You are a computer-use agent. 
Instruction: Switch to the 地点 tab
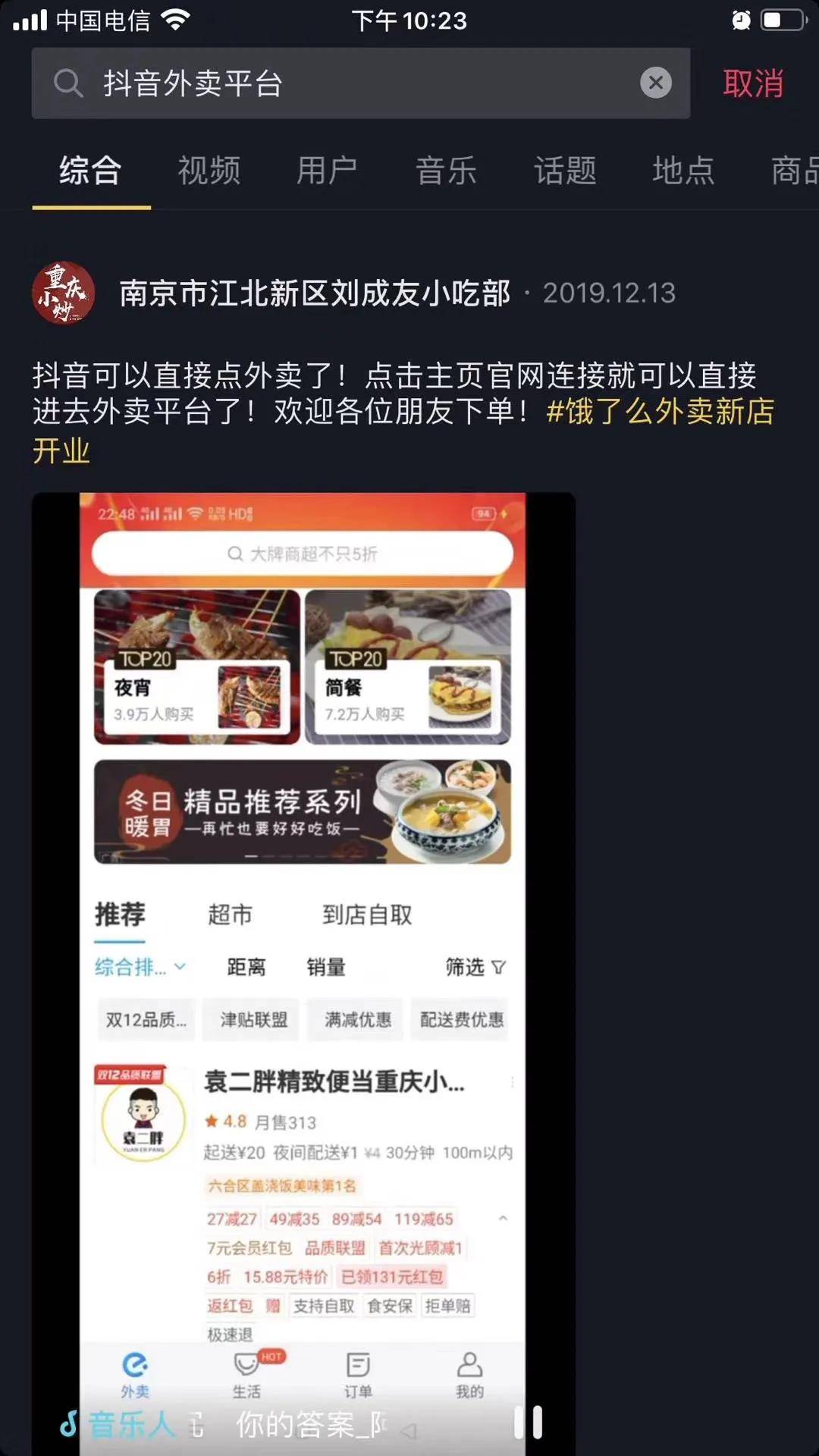click(683, 171)
